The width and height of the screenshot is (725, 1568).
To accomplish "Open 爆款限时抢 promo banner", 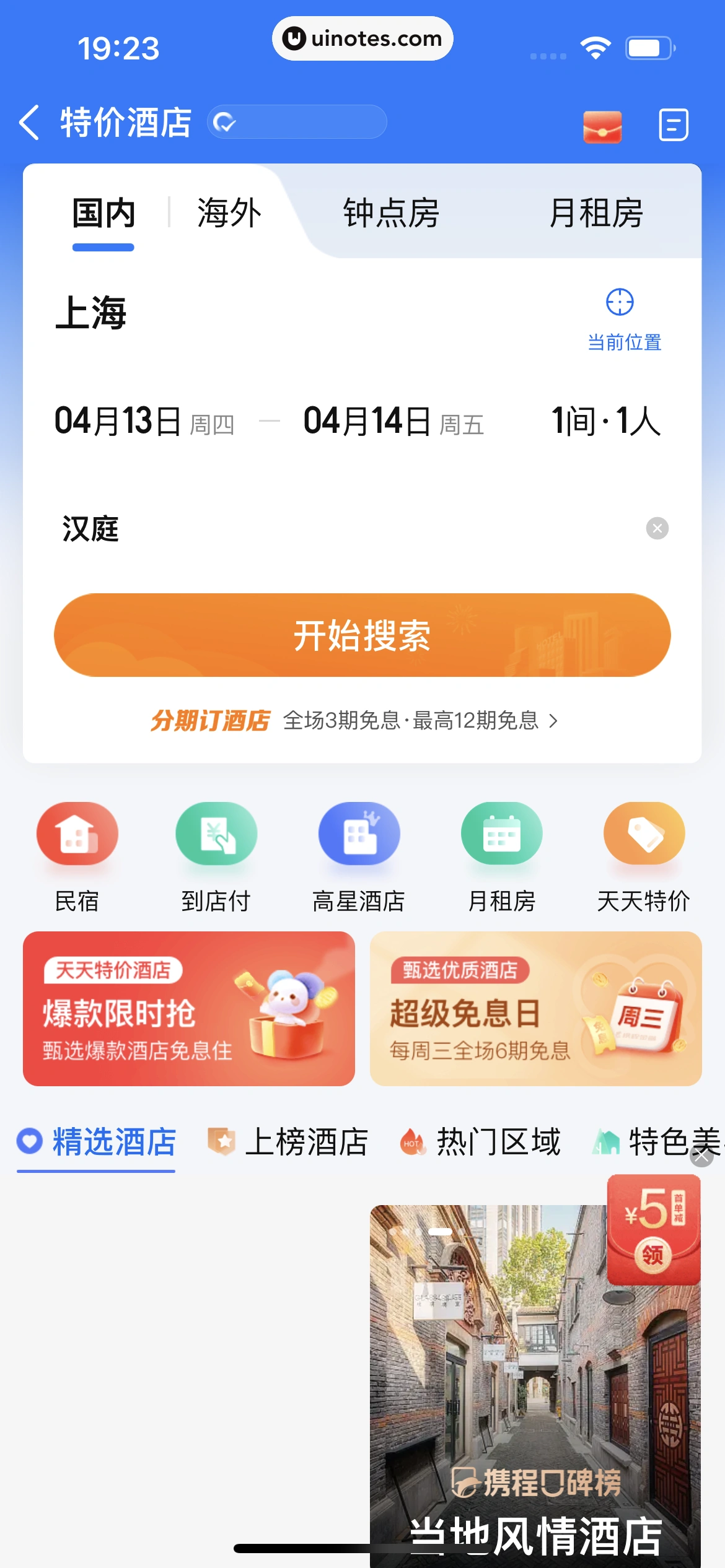I will [x=188, y=1009].
